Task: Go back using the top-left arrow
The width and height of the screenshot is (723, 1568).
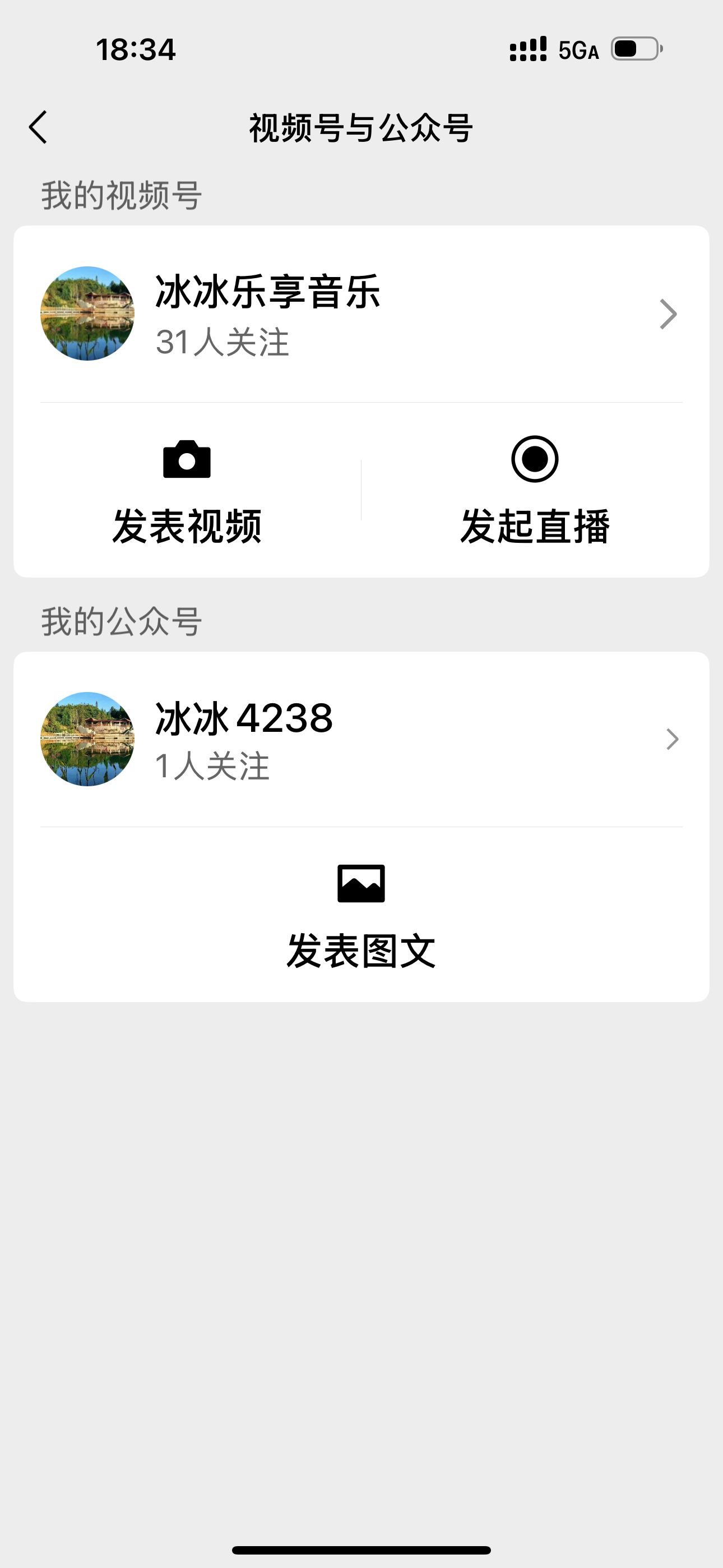Action: click(x=38, y=127)
